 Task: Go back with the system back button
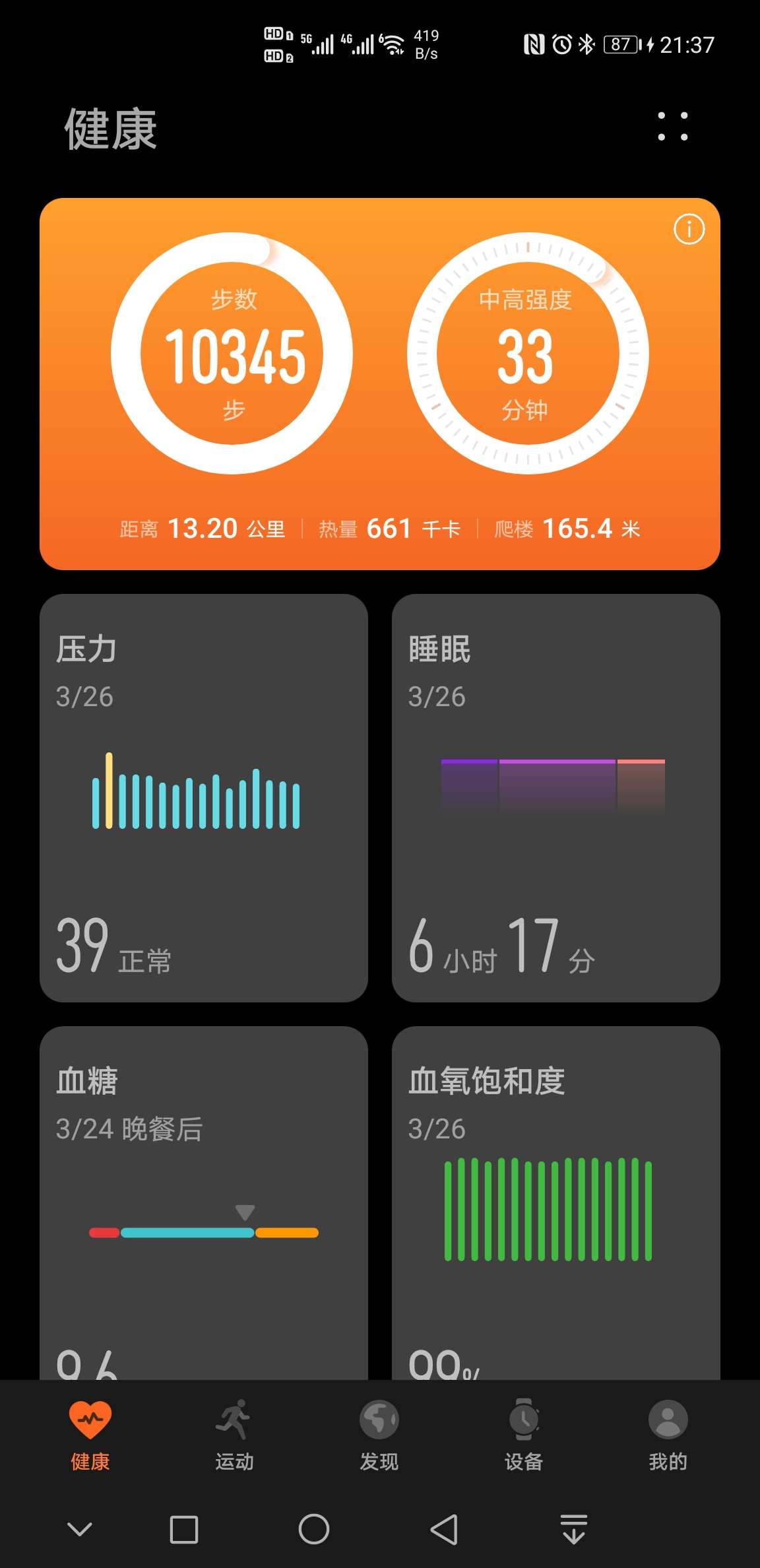tap(444, 1529)
